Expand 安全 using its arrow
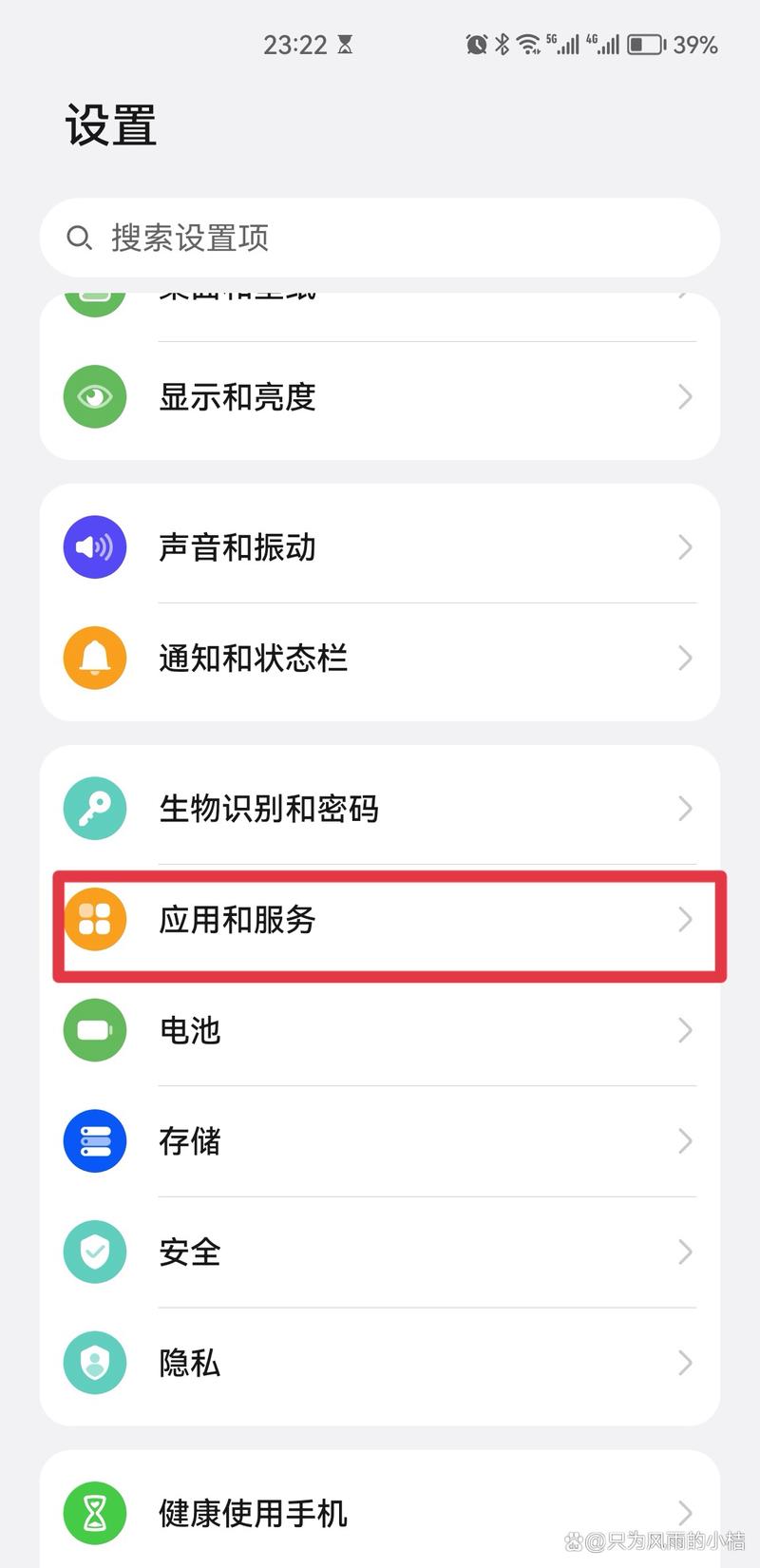Viewport: 760px width, 1568px height. (x=685, y=1252)
